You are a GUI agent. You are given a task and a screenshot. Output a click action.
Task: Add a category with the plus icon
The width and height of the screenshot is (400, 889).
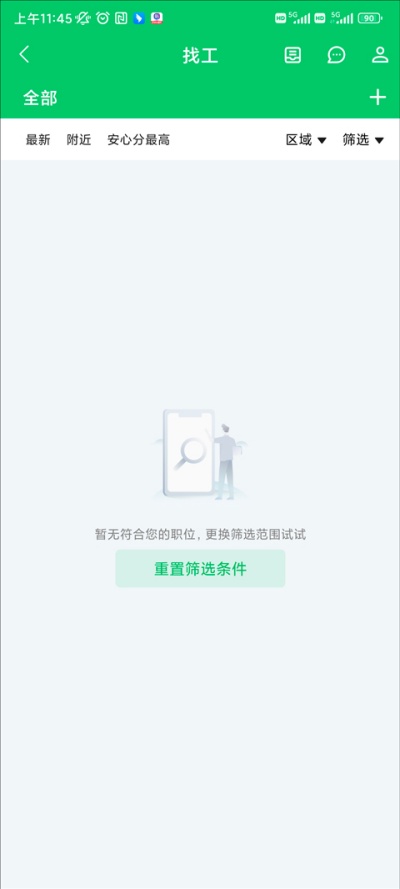tap(377, 98)
